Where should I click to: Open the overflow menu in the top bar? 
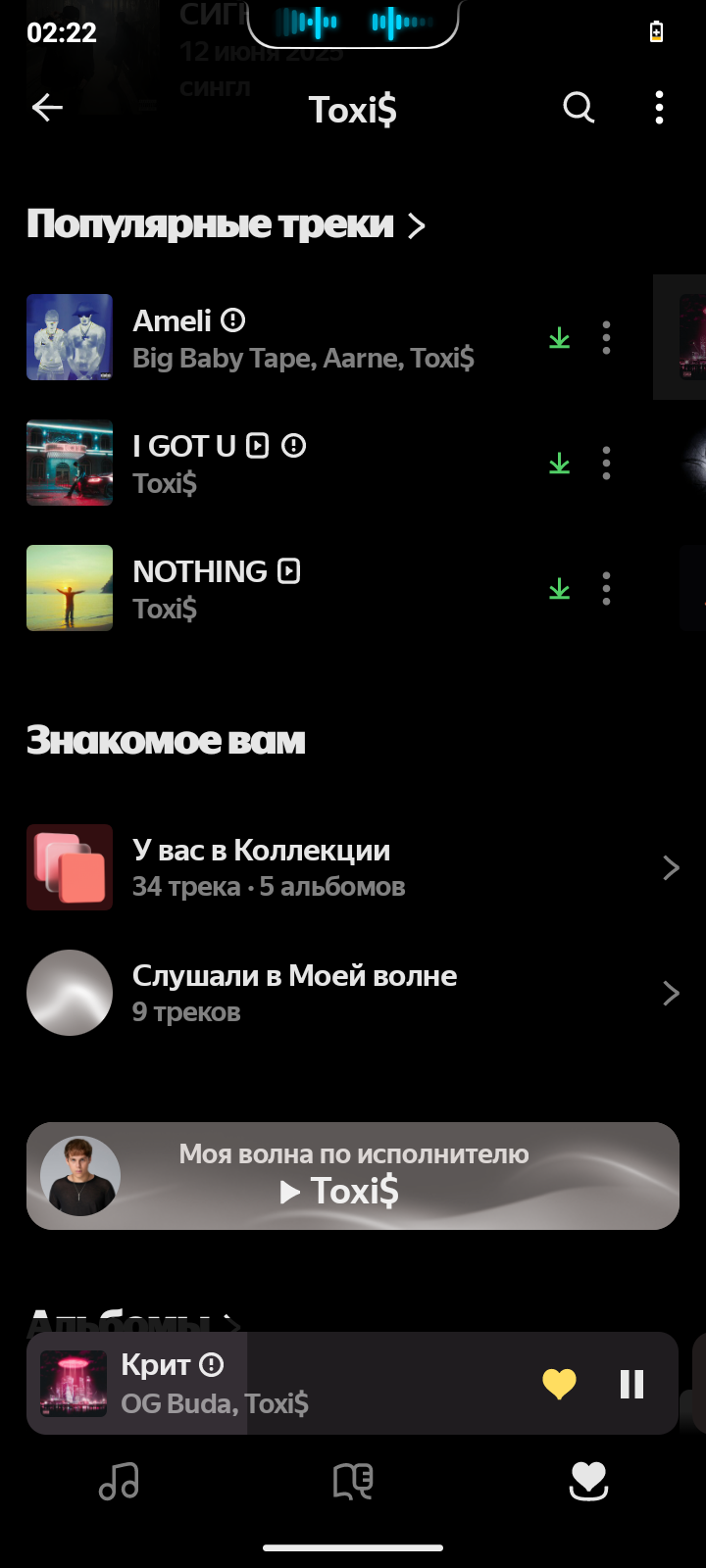[659, 108]
